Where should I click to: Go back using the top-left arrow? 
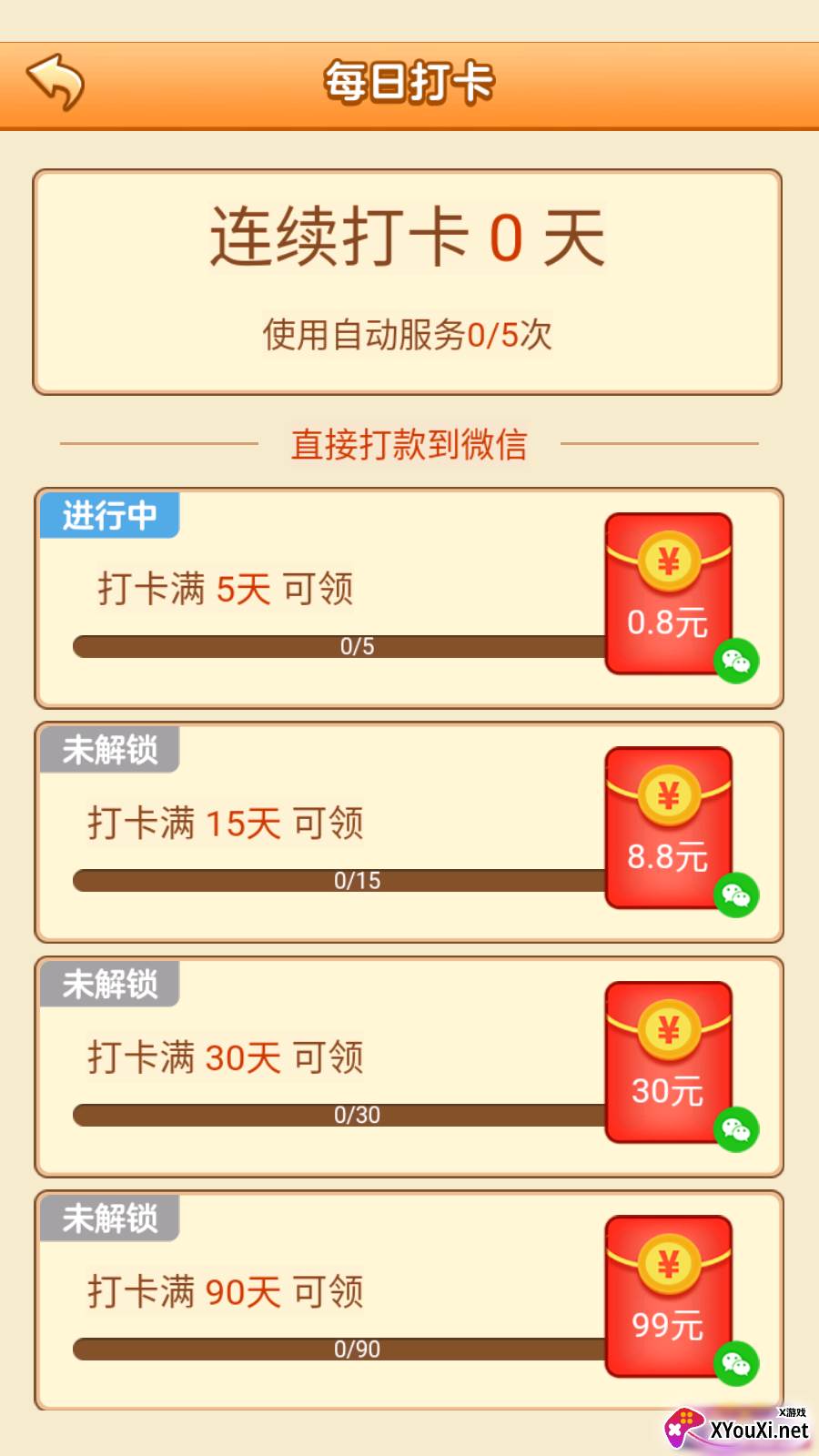(56, 83)
